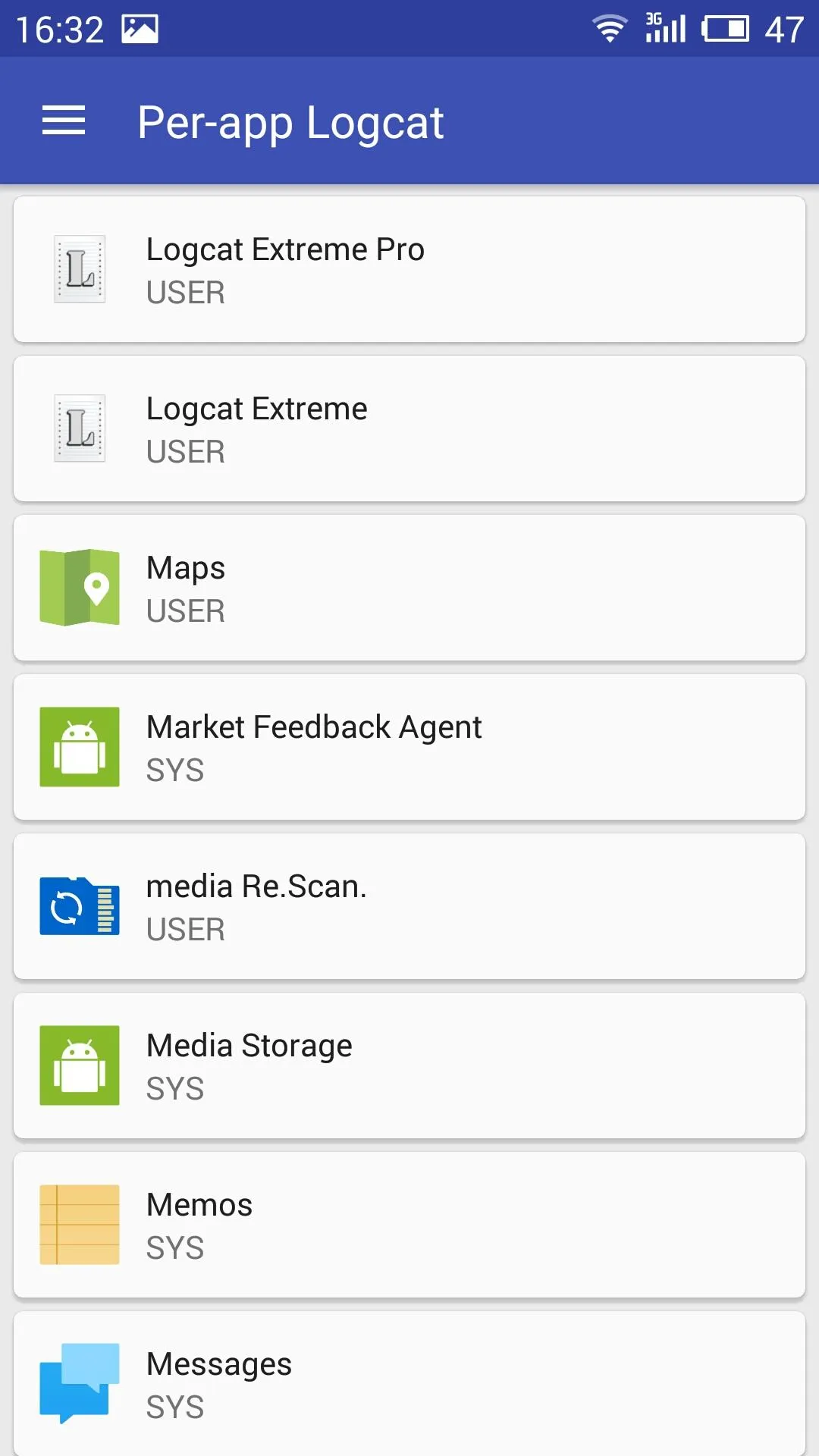The height and width of the screenshot is (1456, 819).
Task: Open the navigation drawer with the hamburger menu
Action: (x=63, y=121)
